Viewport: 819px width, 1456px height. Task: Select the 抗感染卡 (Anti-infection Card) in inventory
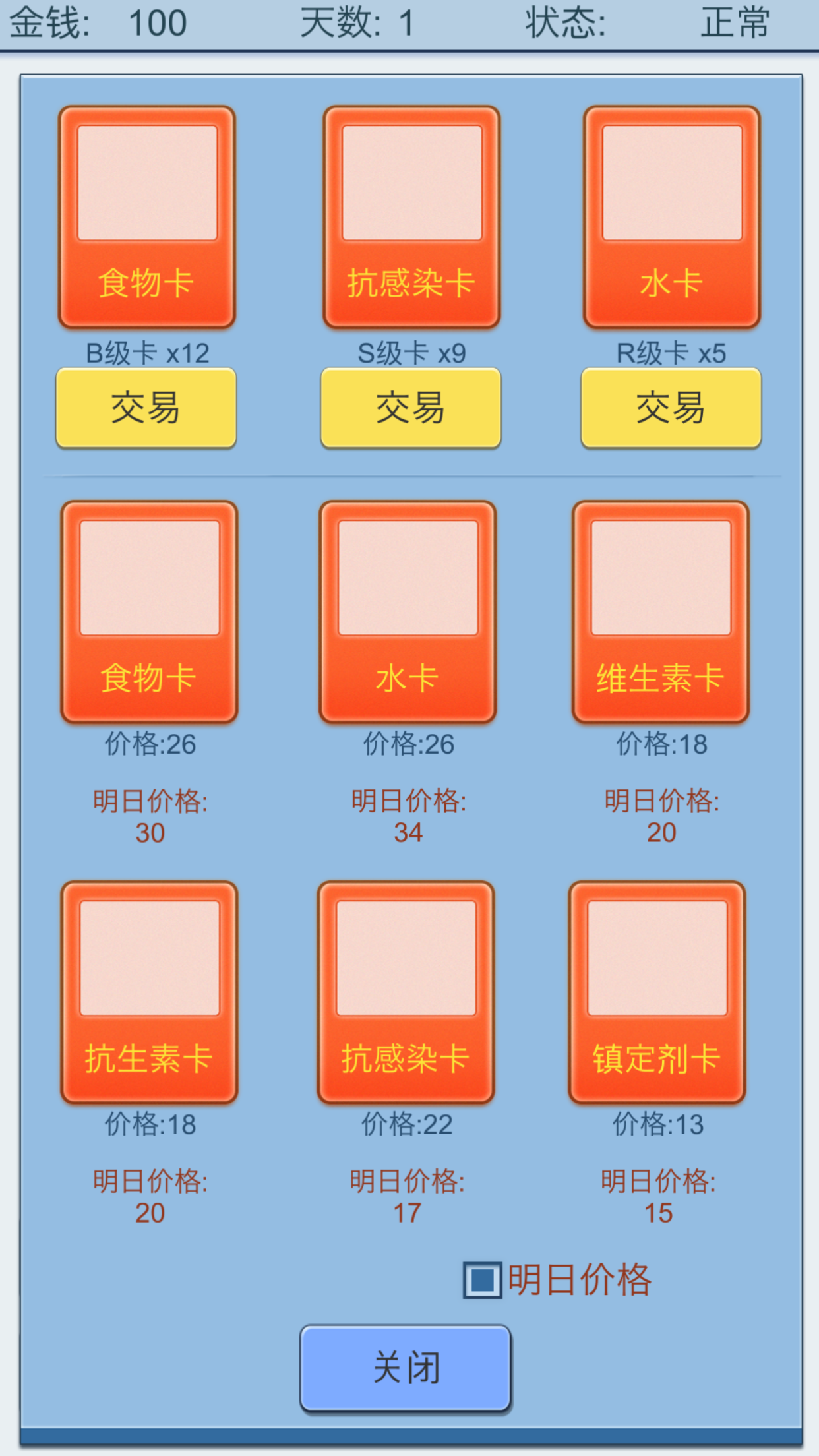[409, 218]
